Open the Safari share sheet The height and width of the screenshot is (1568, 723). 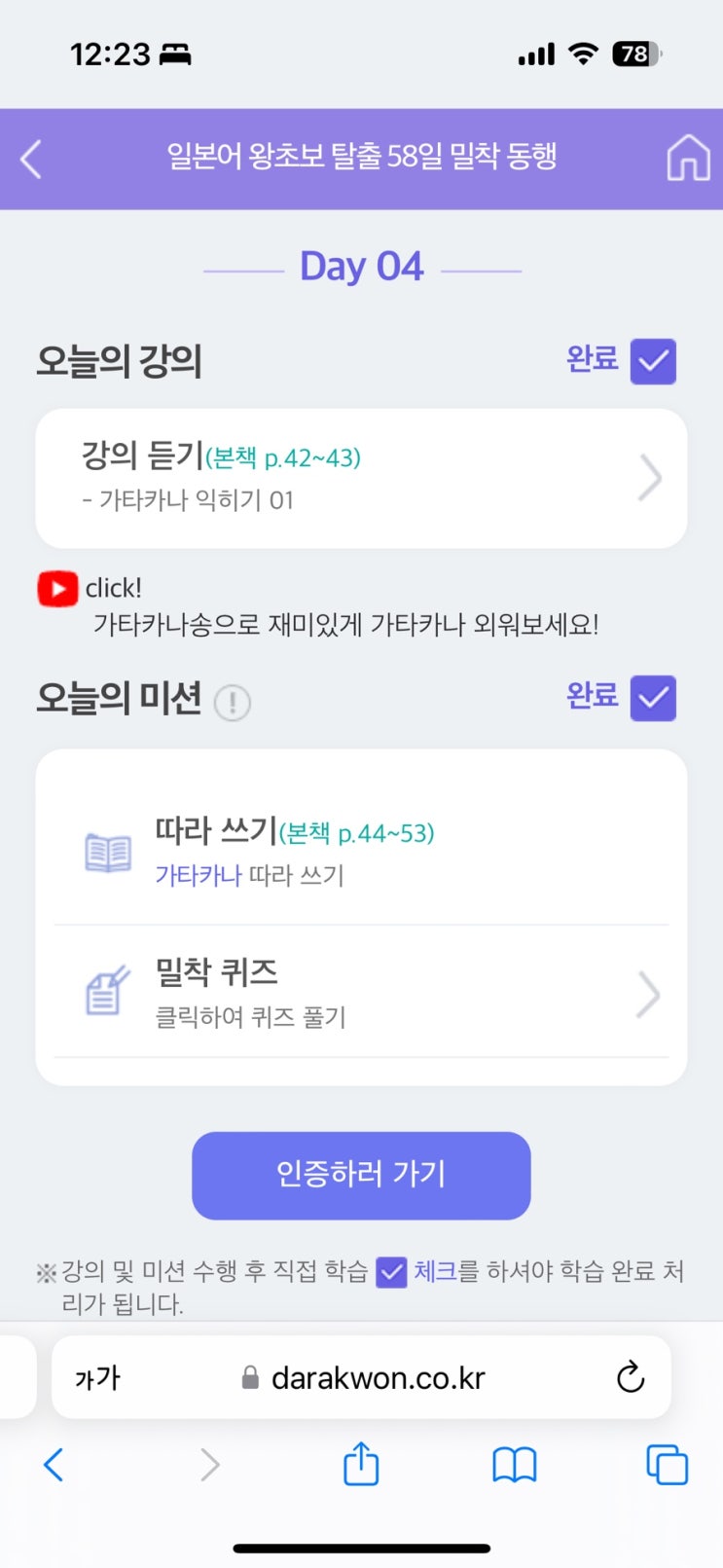(361, 1463)
